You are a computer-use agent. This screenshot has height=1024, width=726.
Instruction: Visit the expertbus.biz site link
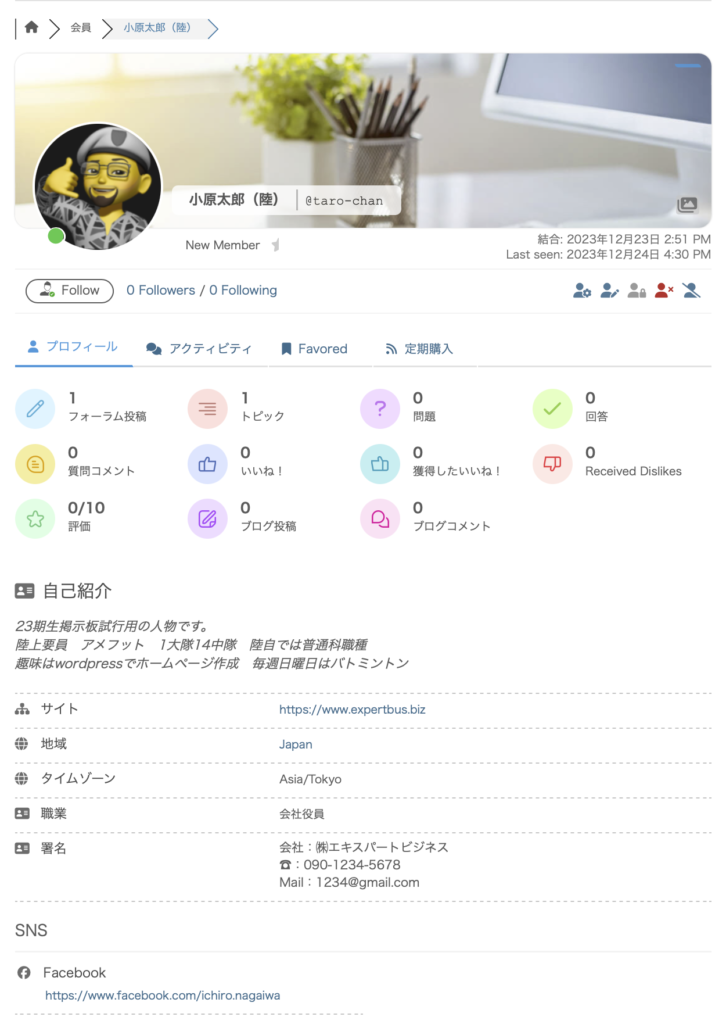[x=352, y=710]
